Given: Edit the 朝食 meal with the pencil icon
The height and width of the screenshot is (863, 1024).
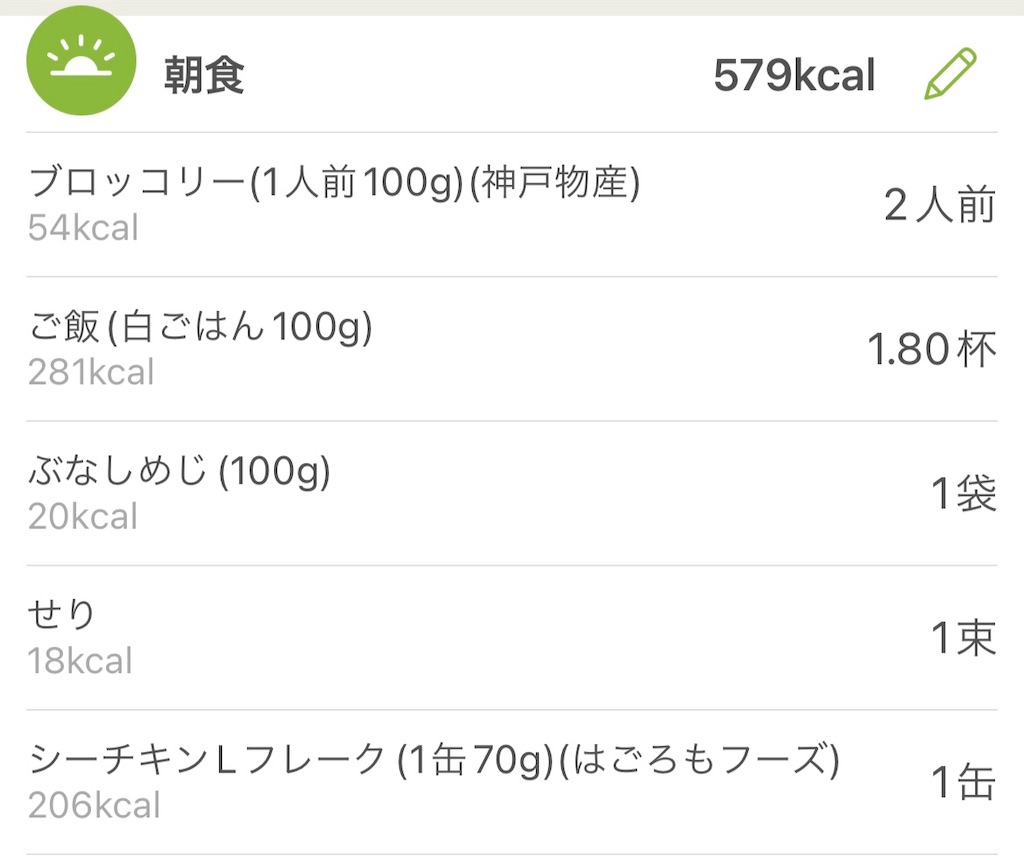Looking at the screenshot, I should 948,74.
